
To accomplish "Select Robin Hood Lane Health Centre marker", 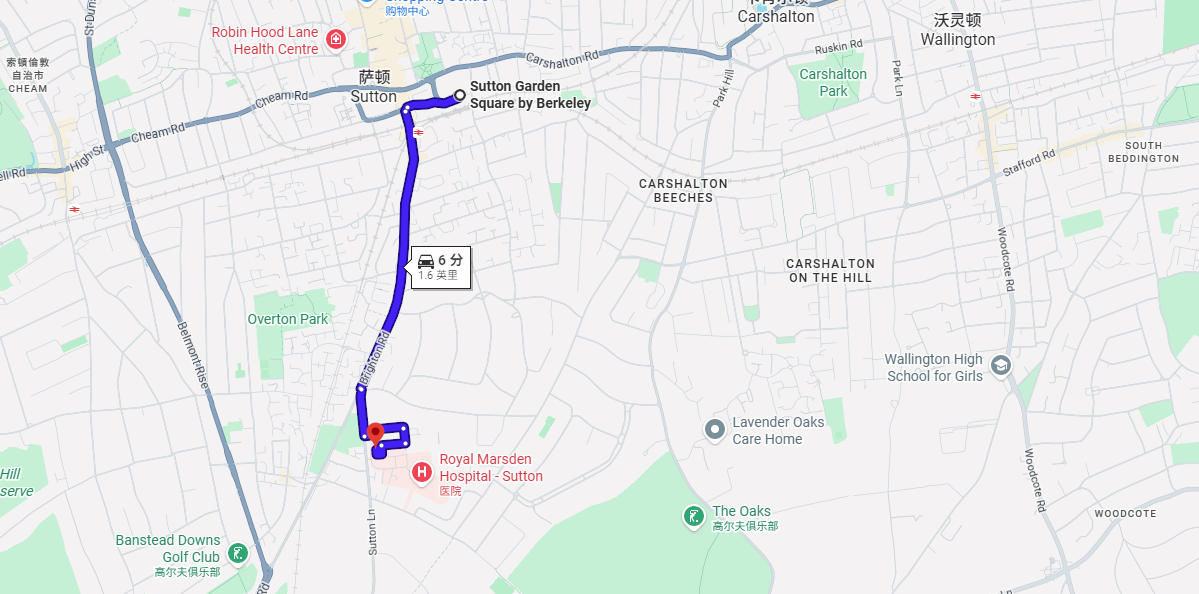I will click(336, 40).
